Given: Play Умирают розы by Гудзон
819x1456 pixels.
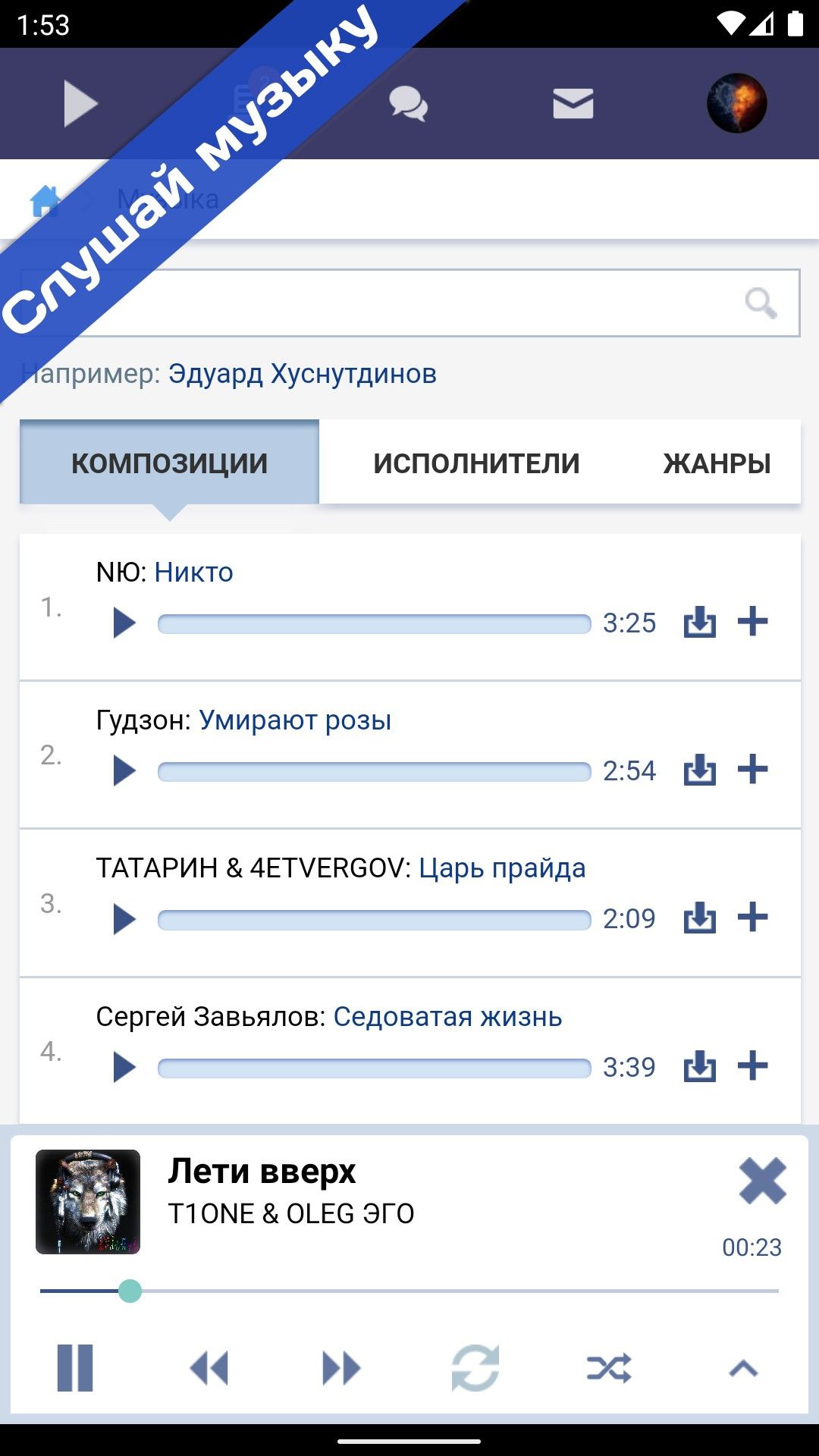Looking at the screenshot, I should point(124,771).
